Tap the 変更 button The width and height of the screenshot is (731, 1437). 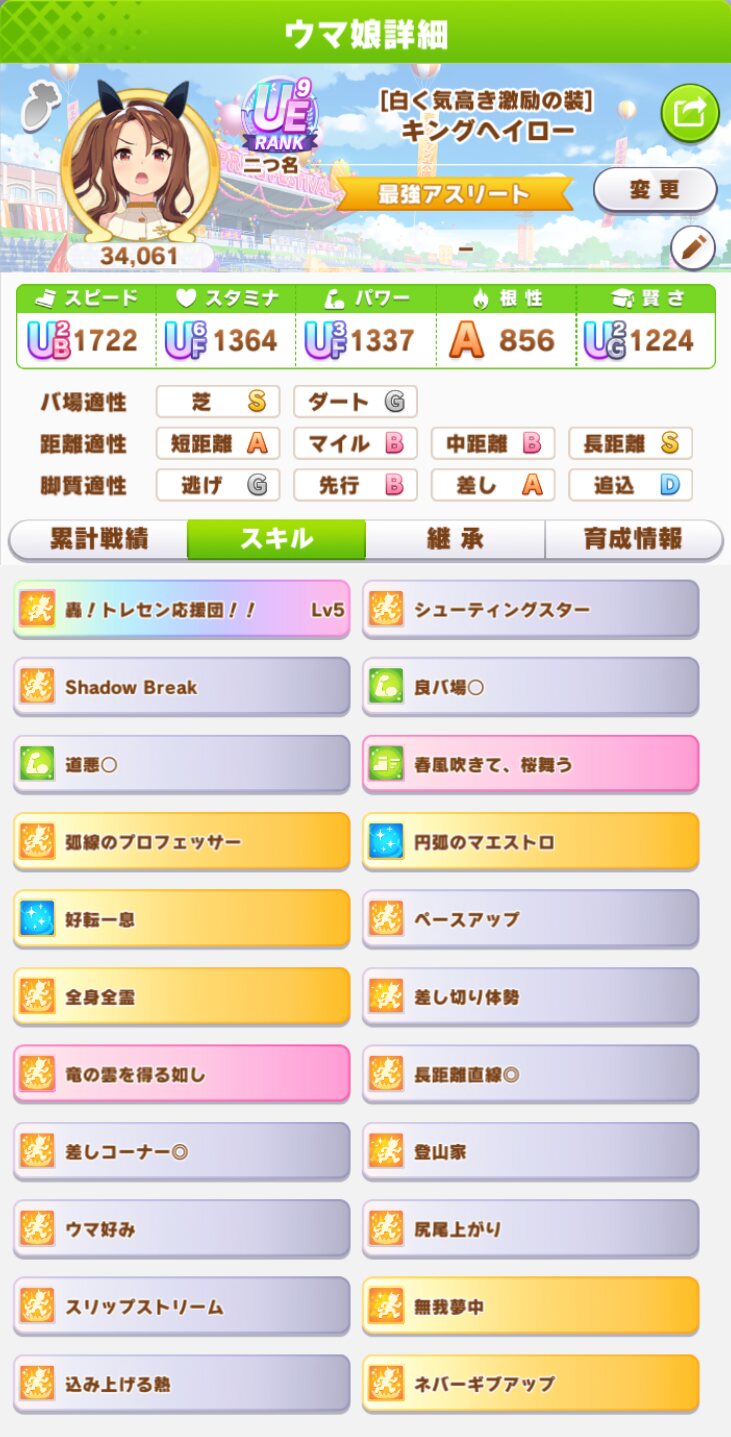655,190
